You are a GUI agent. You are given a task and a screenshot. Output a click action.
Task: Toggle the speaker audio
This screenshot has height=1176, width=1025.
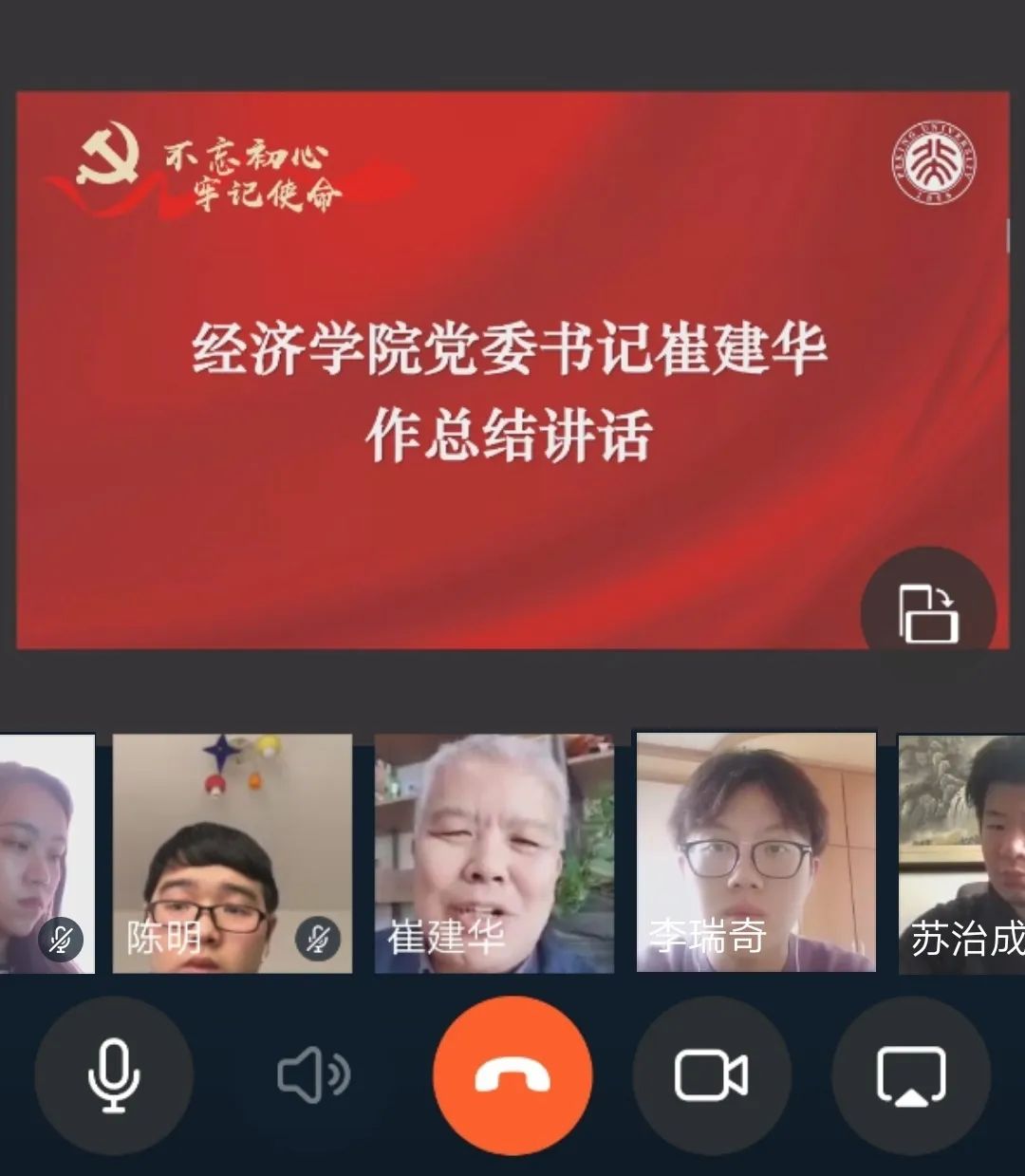pos(313,1075)
